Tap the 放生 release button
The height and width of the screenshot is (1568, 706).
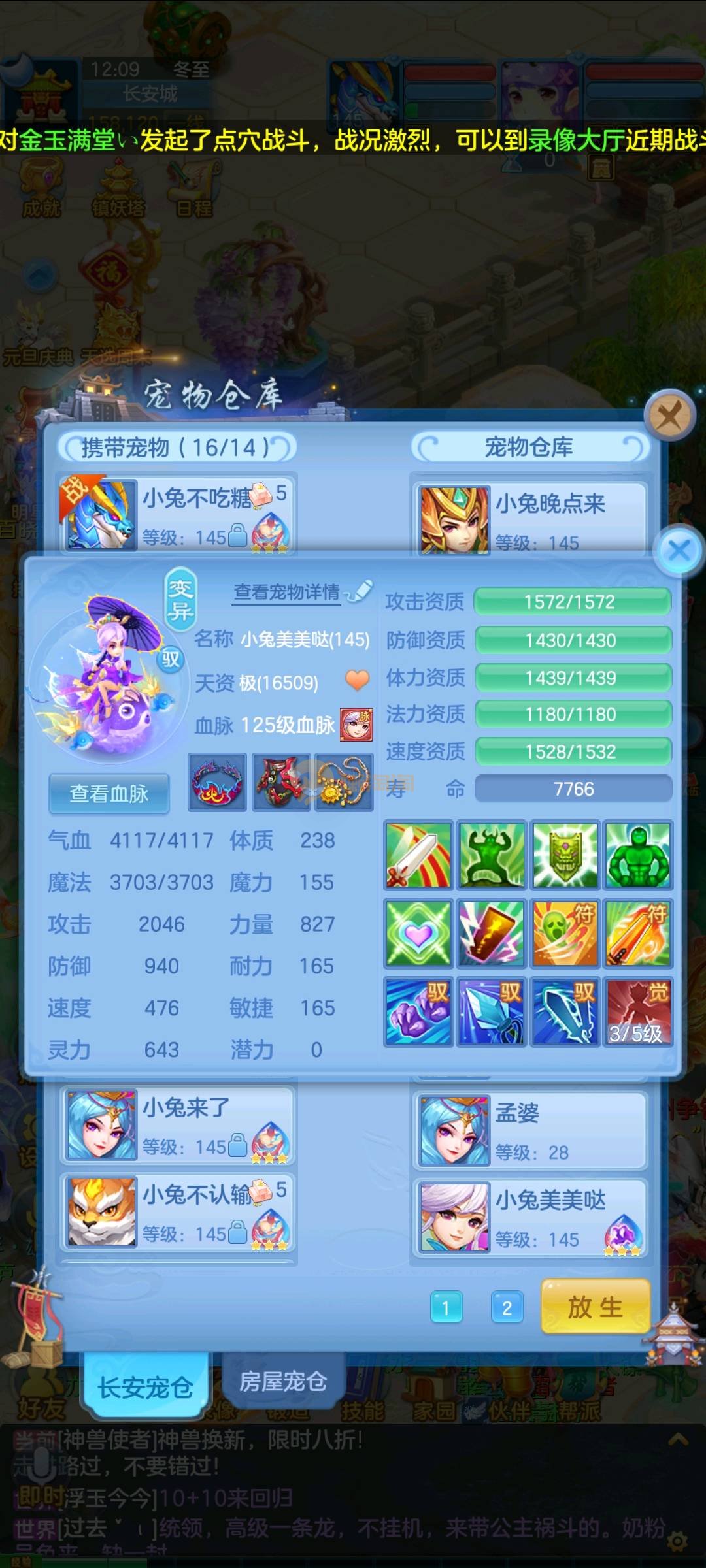[x=595, y=1307]
